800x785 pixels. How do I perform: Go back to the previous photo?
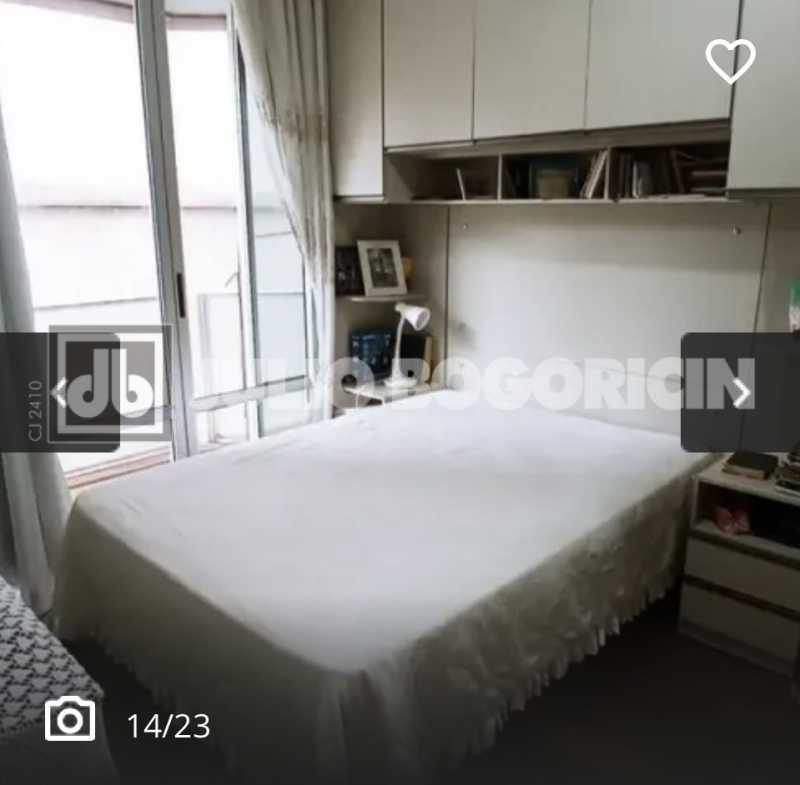60,392
